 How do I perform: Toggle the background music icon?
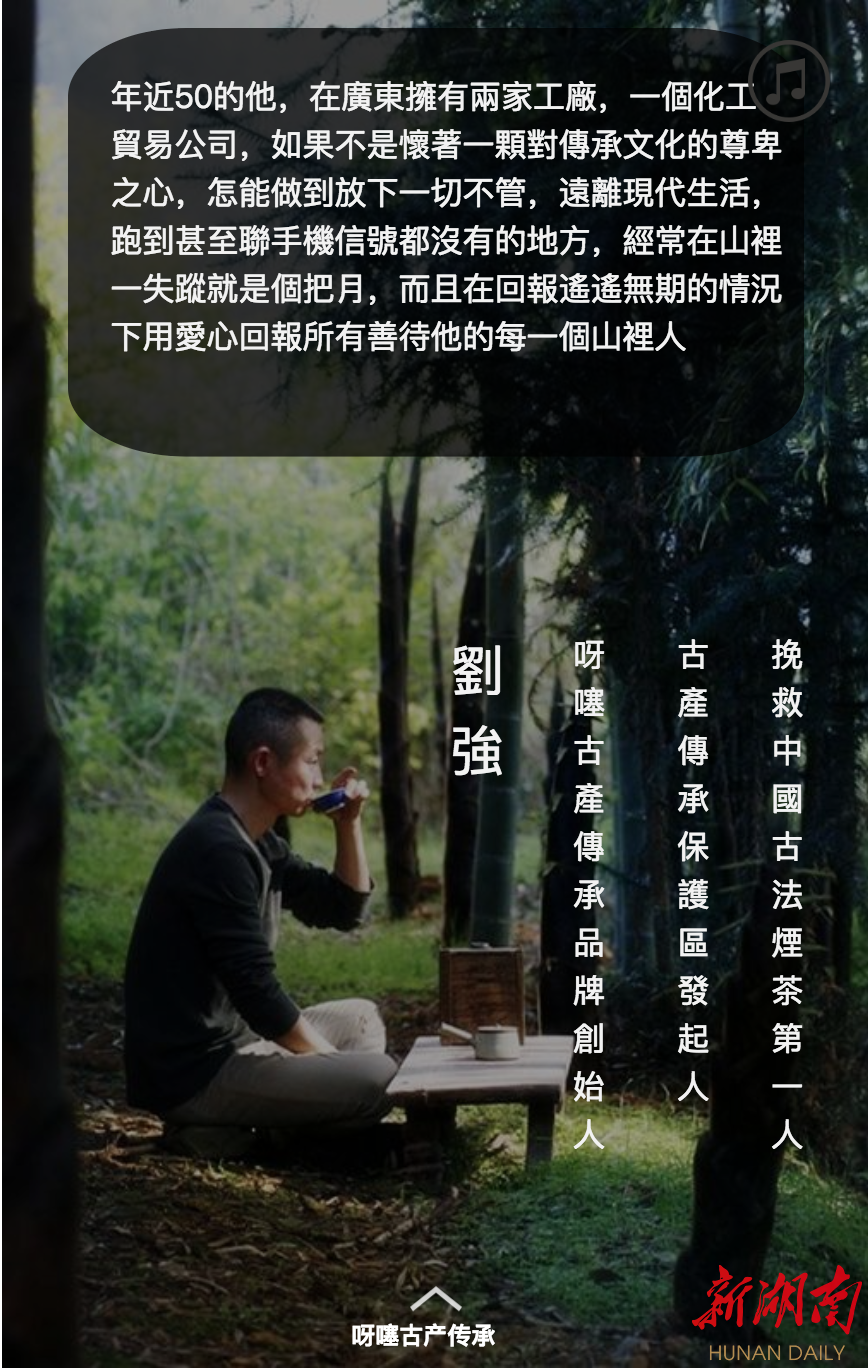point(788,82)
